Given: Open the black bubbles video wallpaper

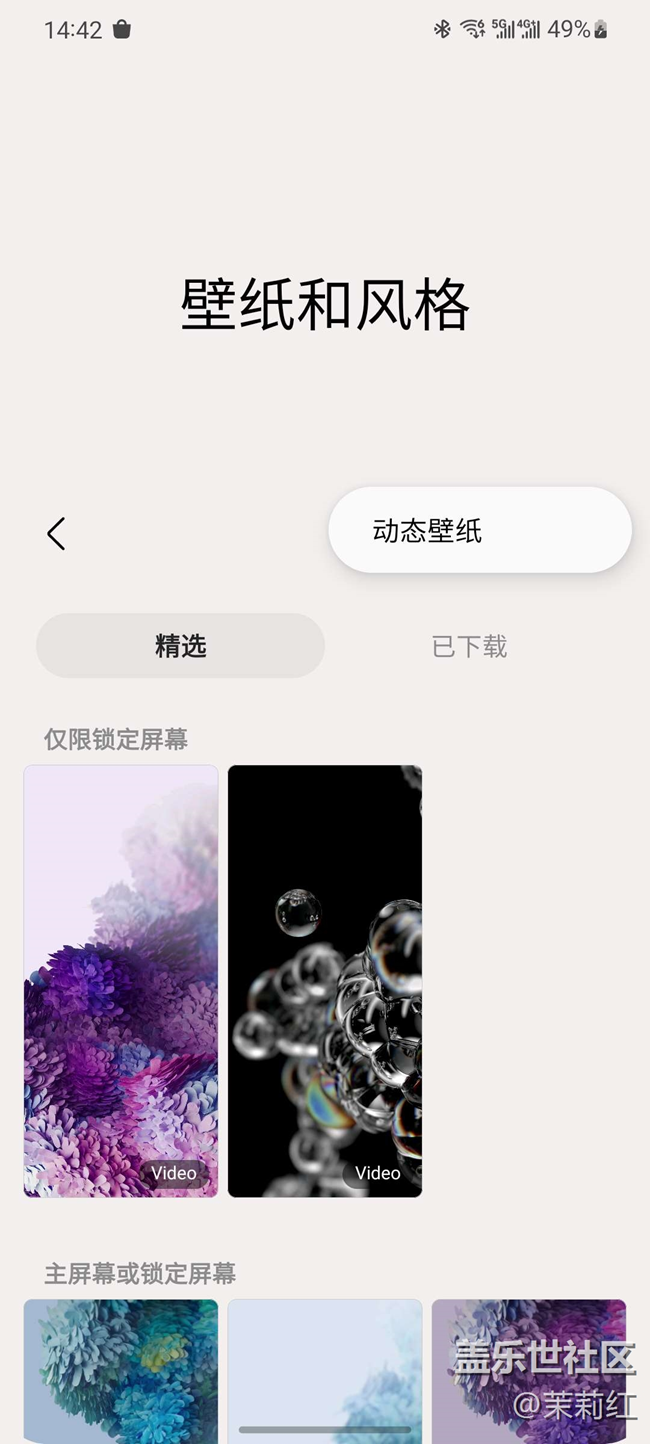Looking at the screenshot, I should [x=325, y=980].
